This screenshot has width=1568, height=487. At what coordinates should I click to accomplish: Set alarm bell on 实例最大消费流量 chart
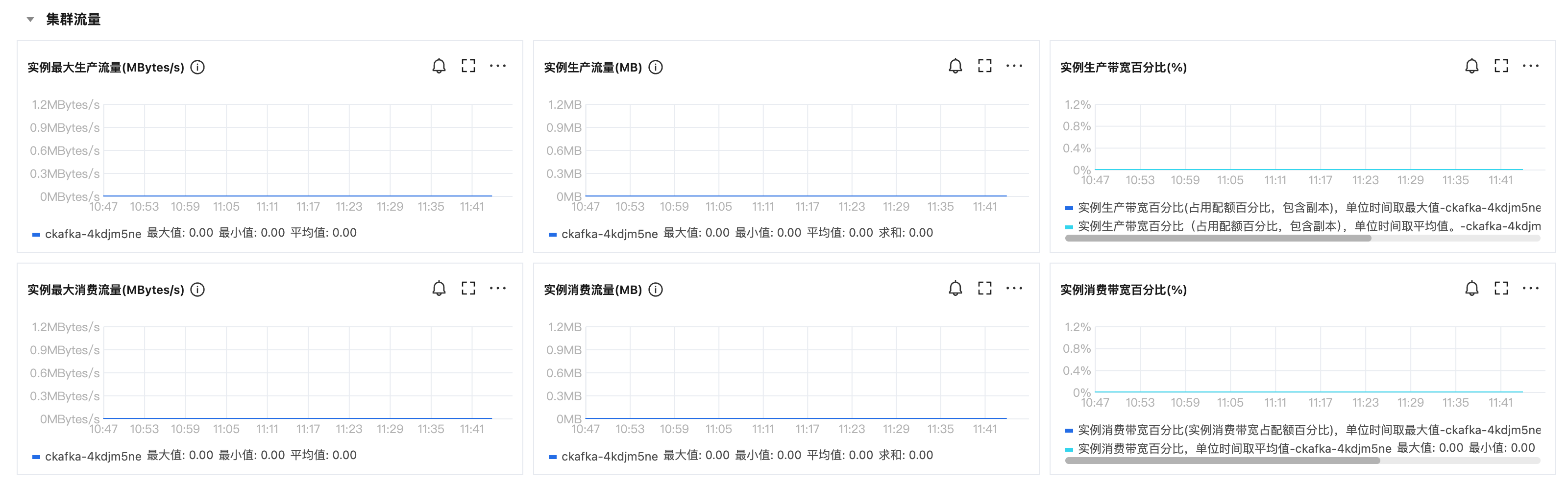[439, 288]
